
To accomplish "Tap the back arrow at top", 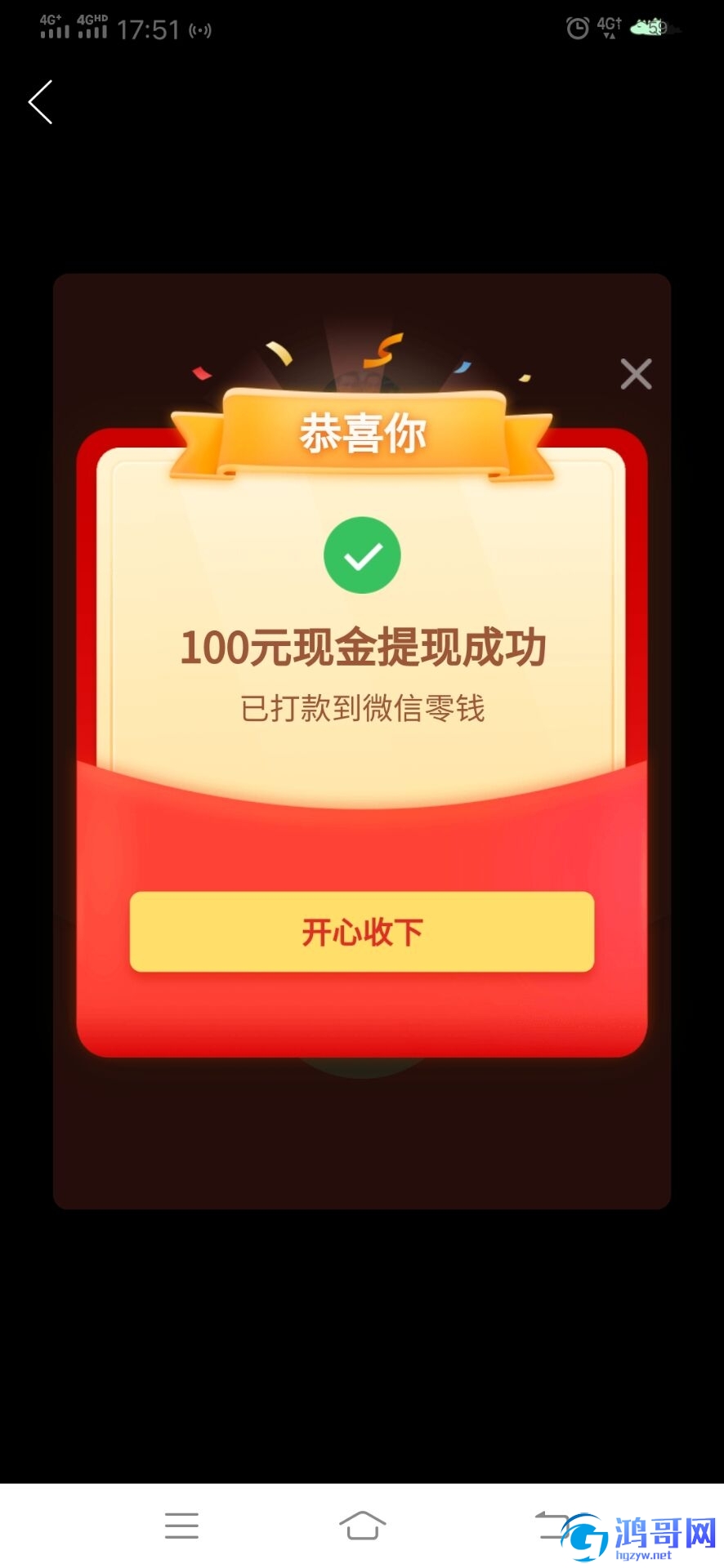I will tap(41, 102).
